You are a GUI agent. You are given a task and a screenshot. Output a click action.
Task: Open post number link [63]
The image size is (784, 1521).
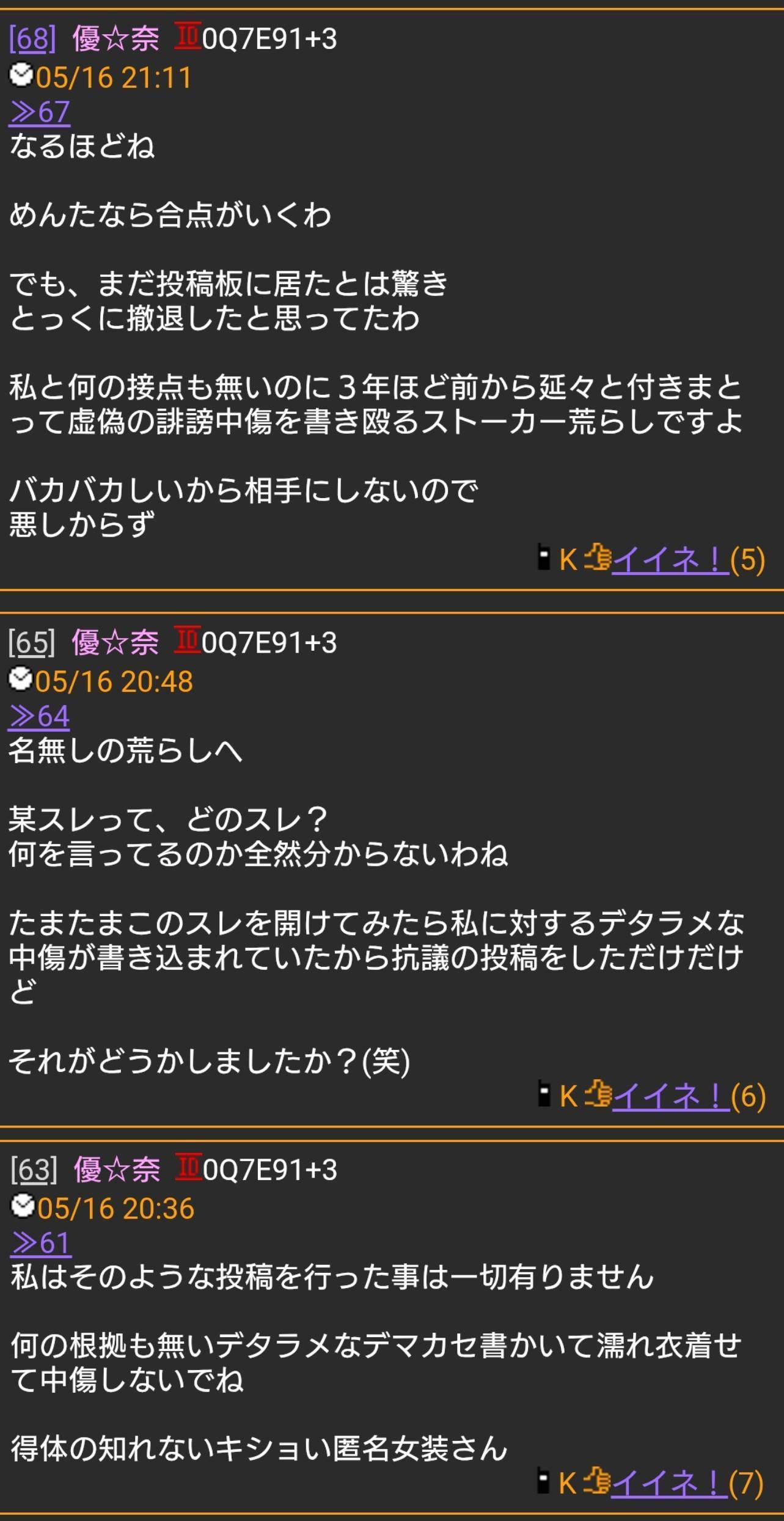(x=34, y=1169)
